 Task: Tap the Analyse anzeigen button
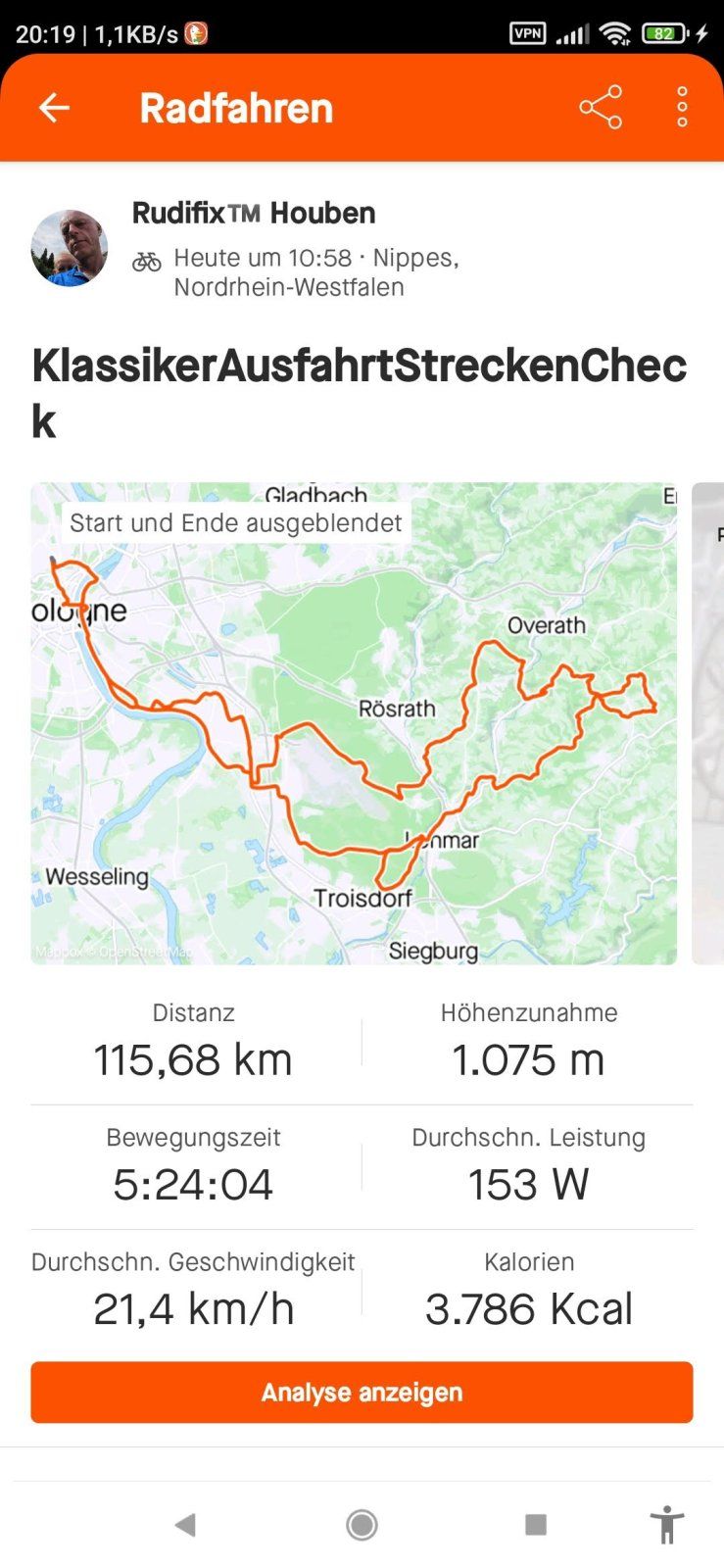pyautogui.click(x=362, y=1392)
